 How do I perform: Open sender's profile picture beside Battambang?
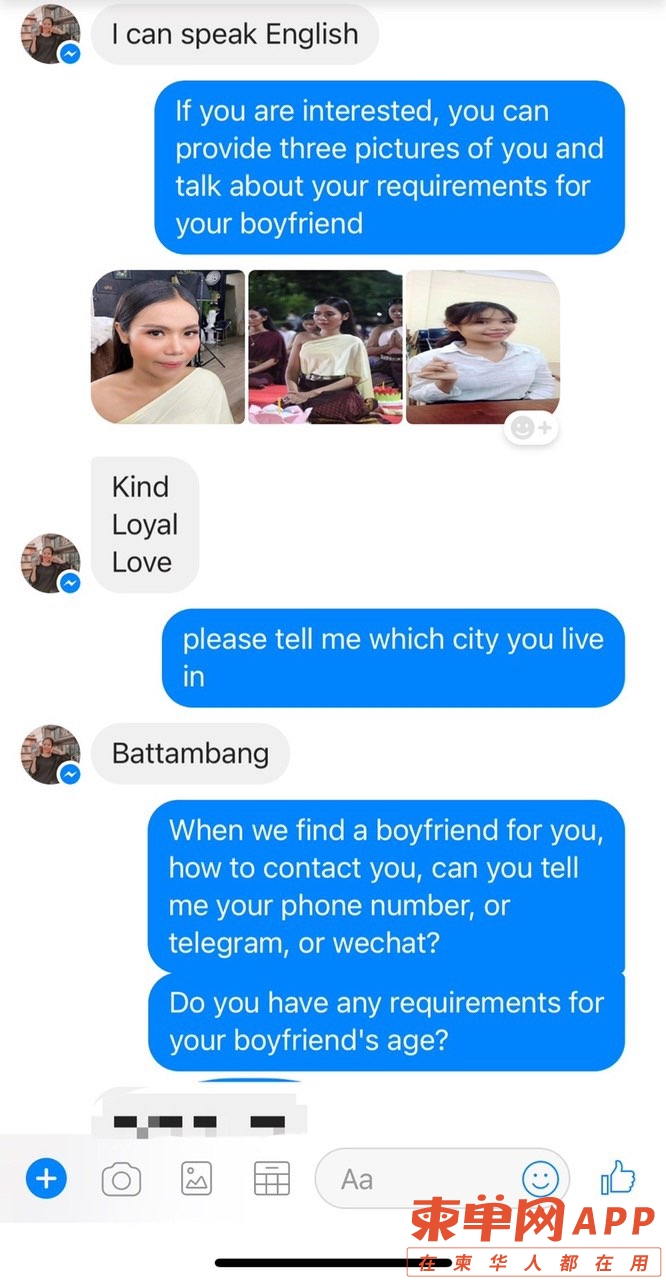coord(50,754)
